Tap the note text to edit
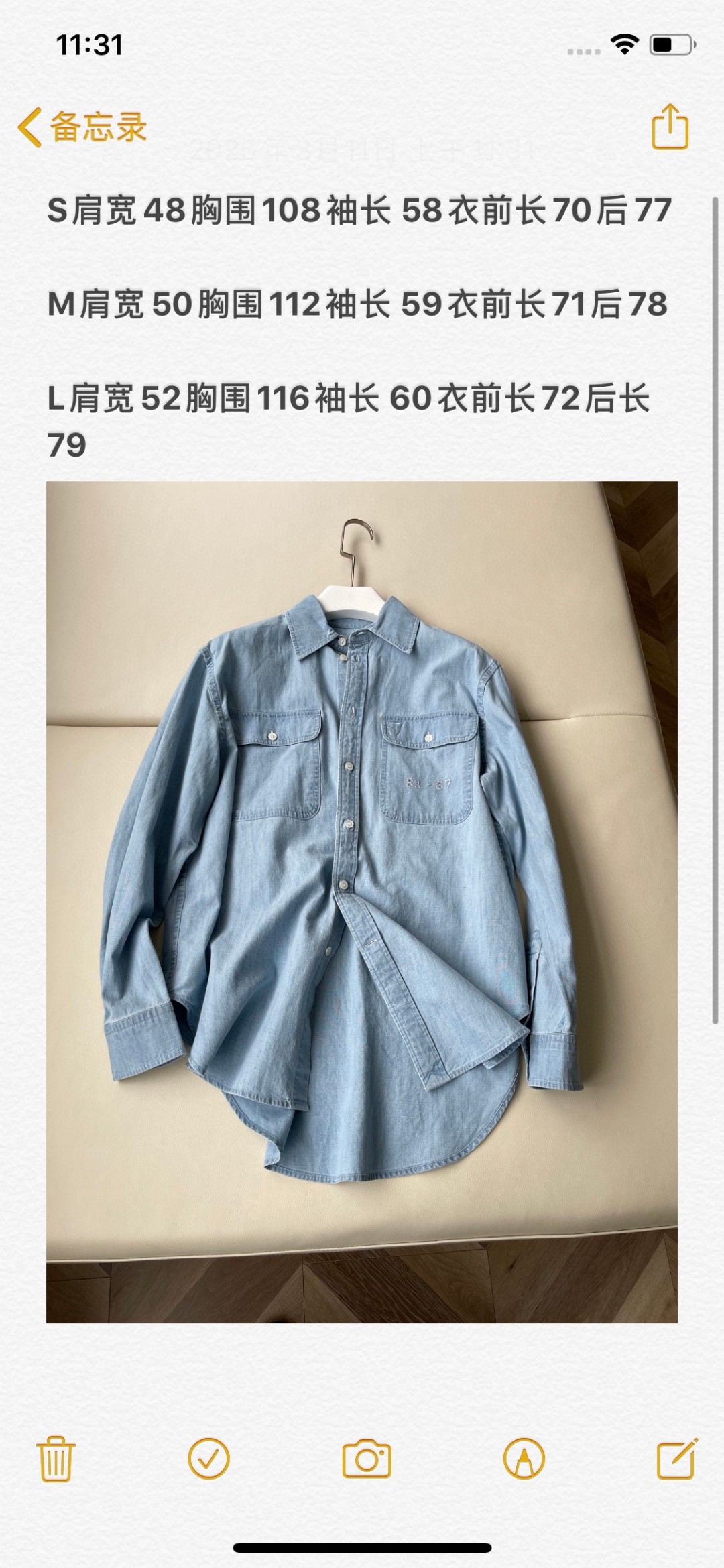This screenshot has height=1568, width=724. point(359,304)
